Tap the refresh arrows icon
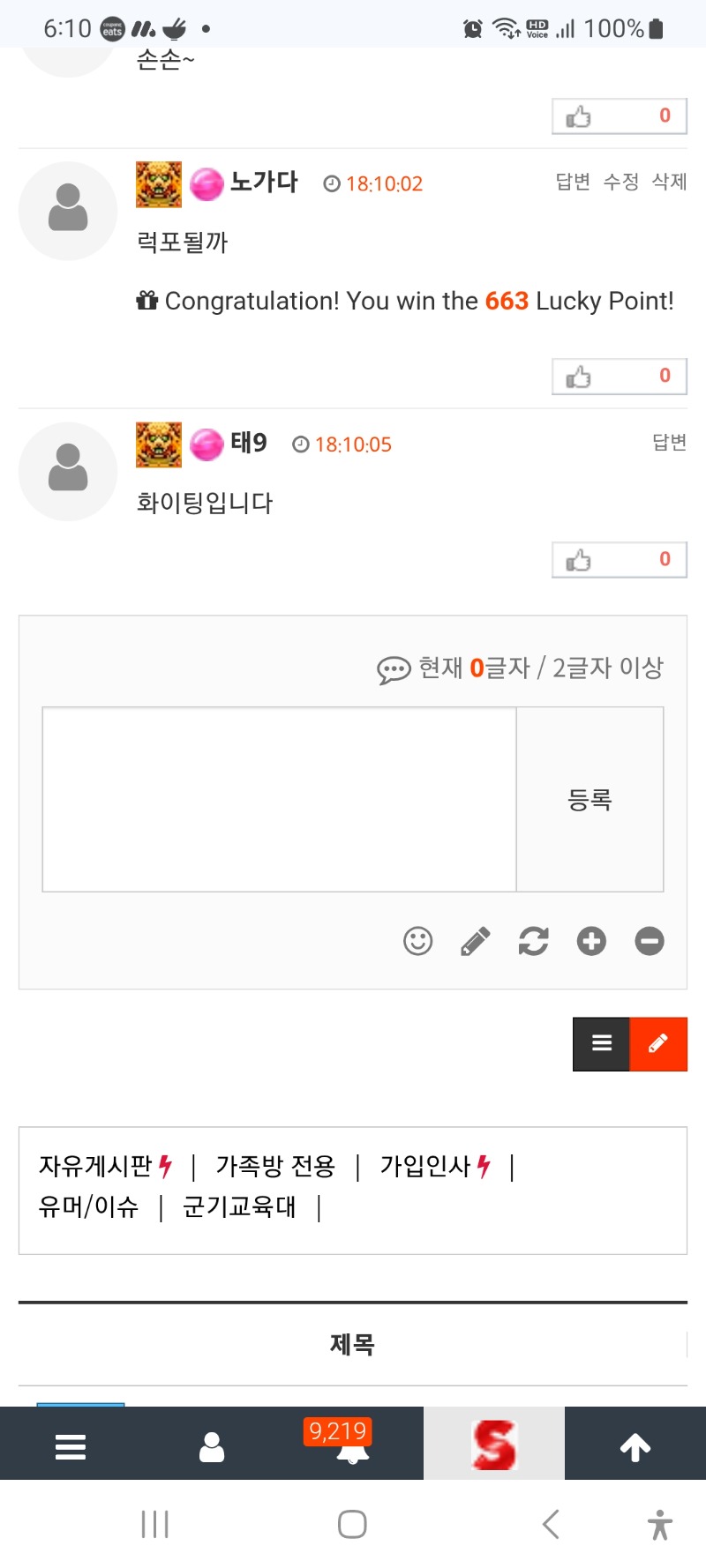706x1568 pixels. 533,941
